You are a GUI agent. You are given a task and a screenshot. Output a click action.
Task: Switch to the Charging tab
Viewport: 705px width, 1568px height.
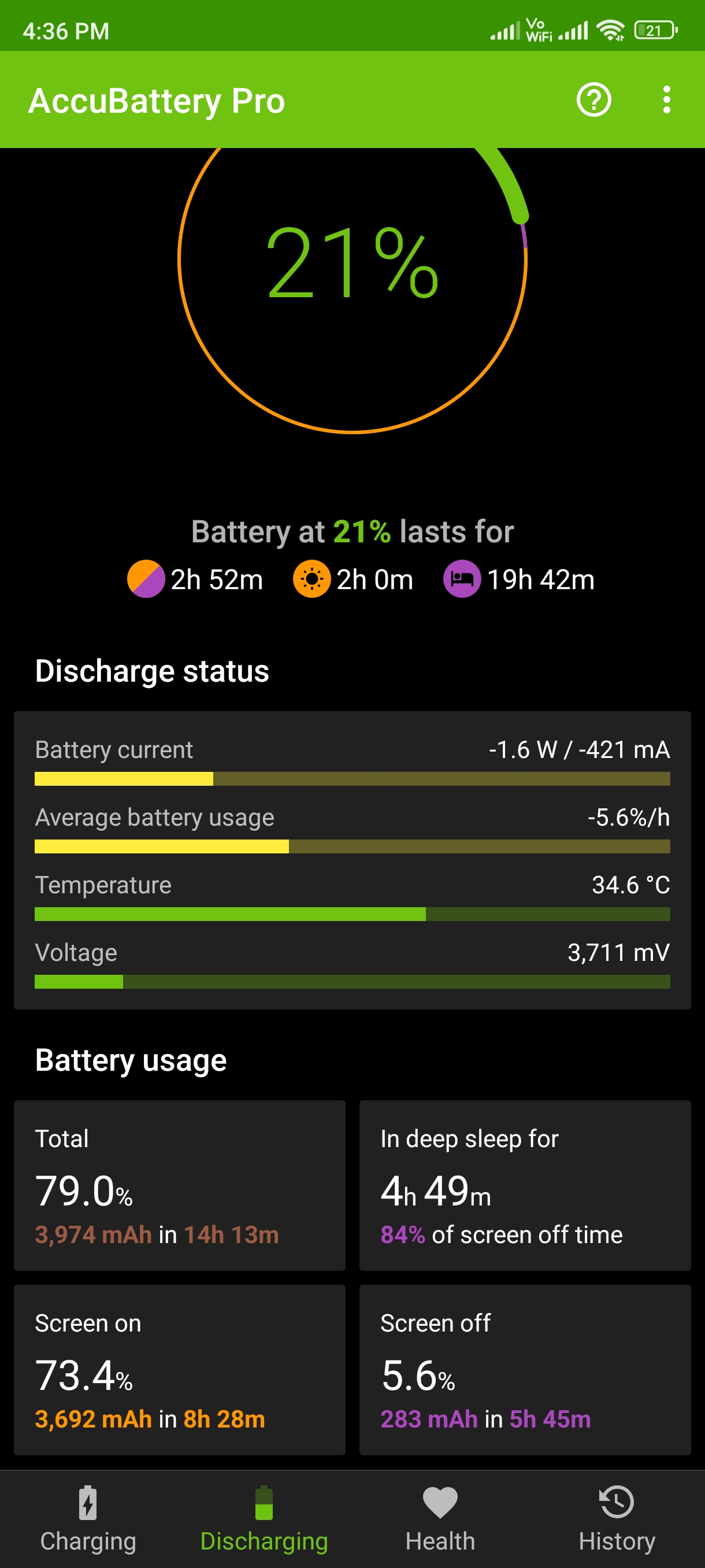click(88, 1519)
